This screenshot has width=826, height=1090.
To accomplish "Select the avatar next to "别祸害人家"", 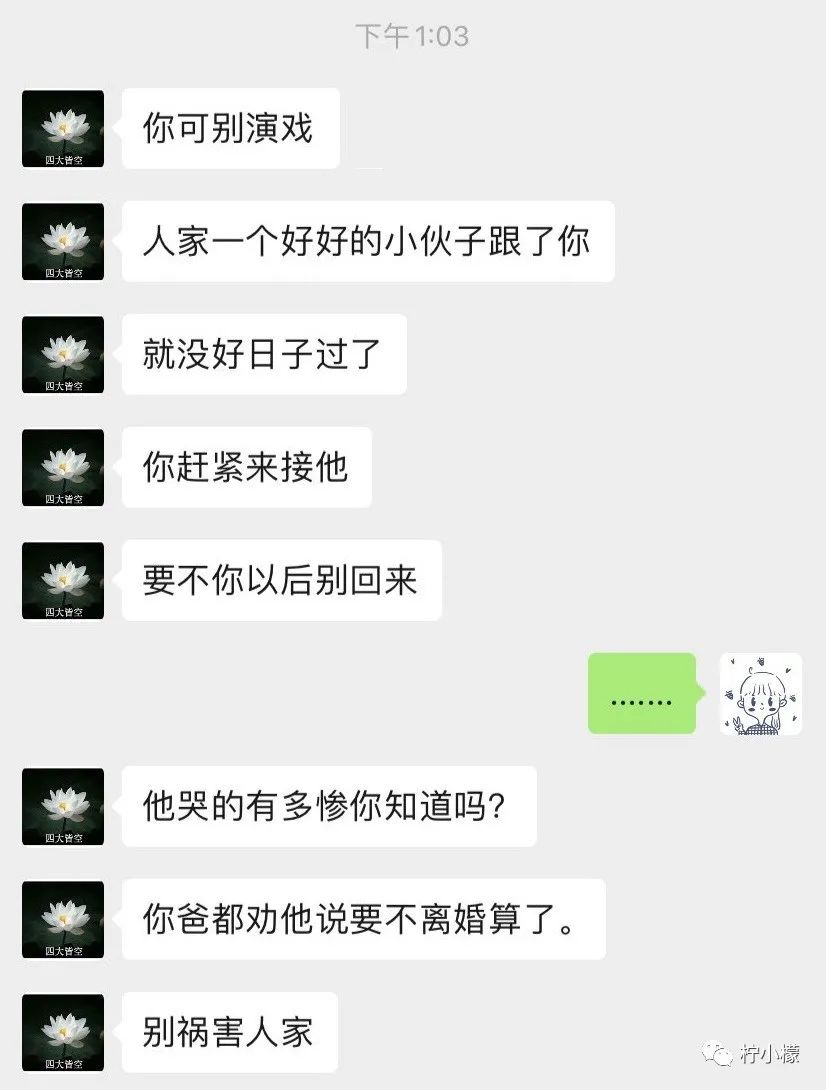I will pos(62,1032).
